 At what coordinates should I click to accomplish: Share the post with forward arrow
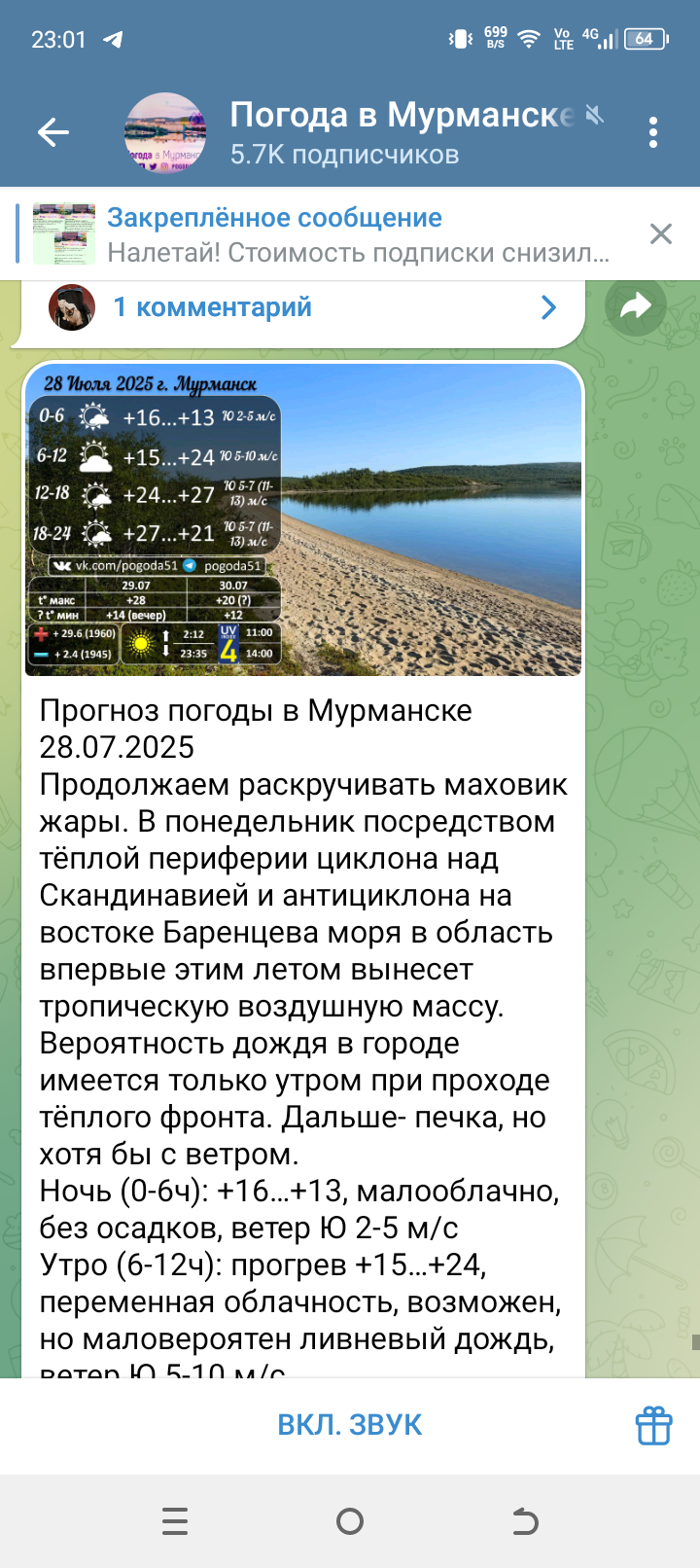[x=635, y=307]
